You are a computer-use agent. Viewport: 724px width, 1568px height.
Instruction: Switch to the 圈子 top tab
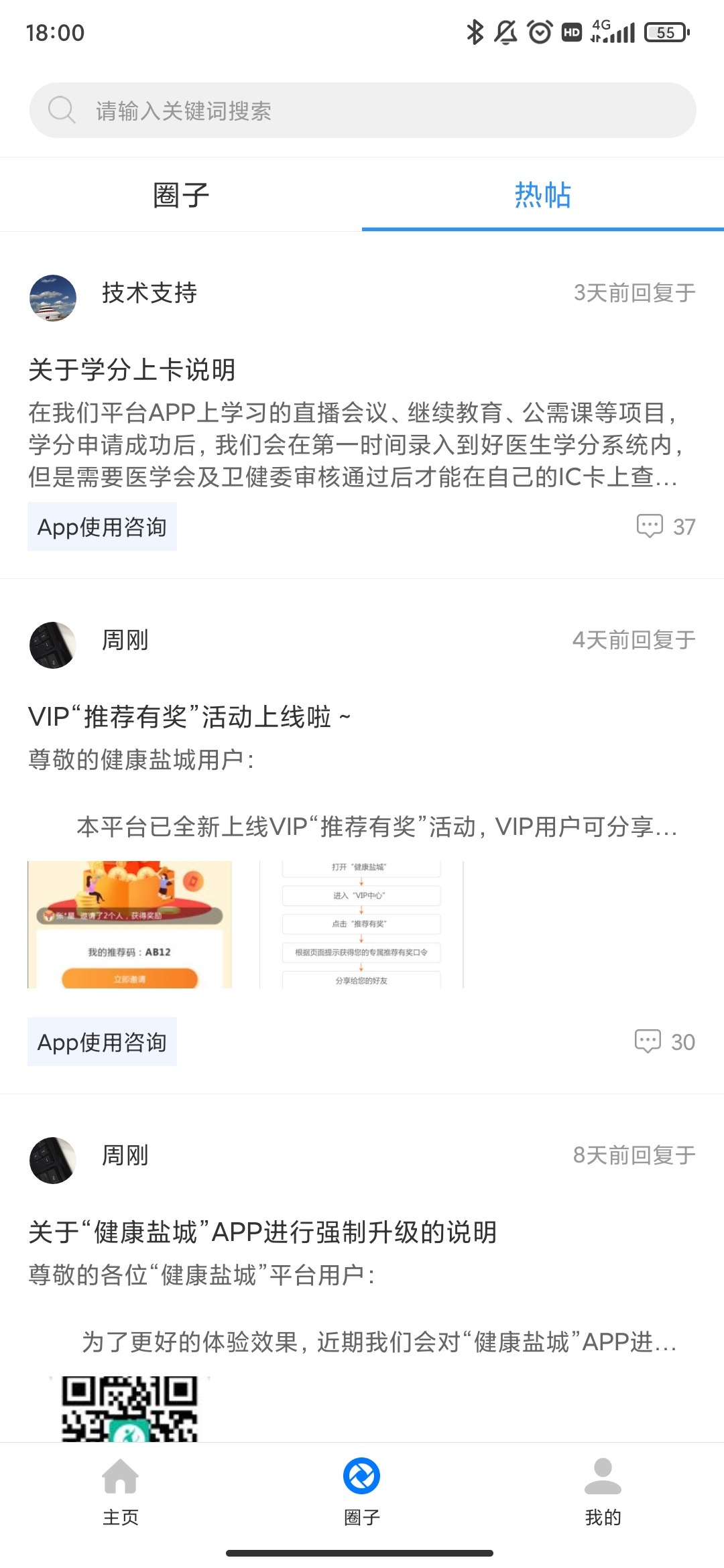coord(181,195)
